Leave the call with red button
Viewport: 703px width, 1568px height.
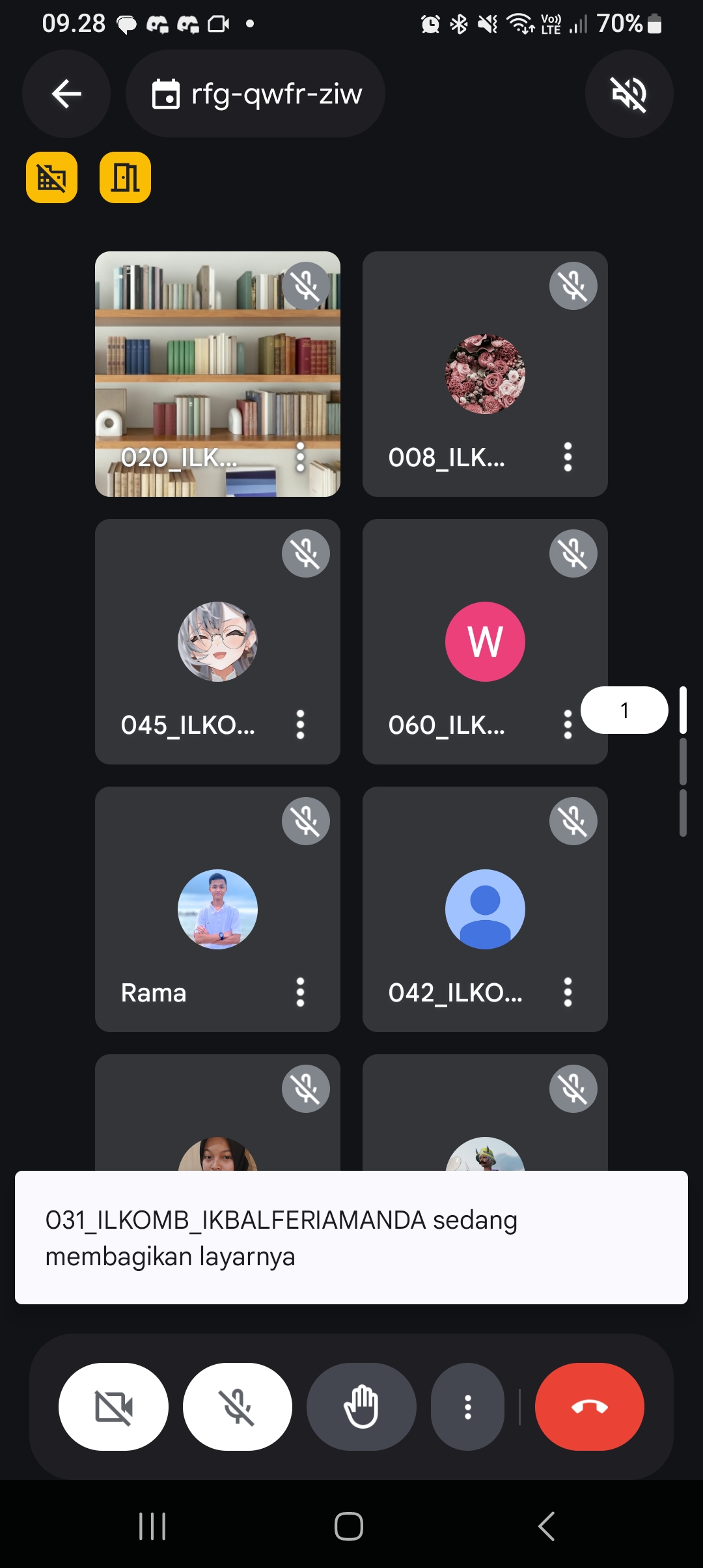pyautogui.click(x=589, y=1407)
